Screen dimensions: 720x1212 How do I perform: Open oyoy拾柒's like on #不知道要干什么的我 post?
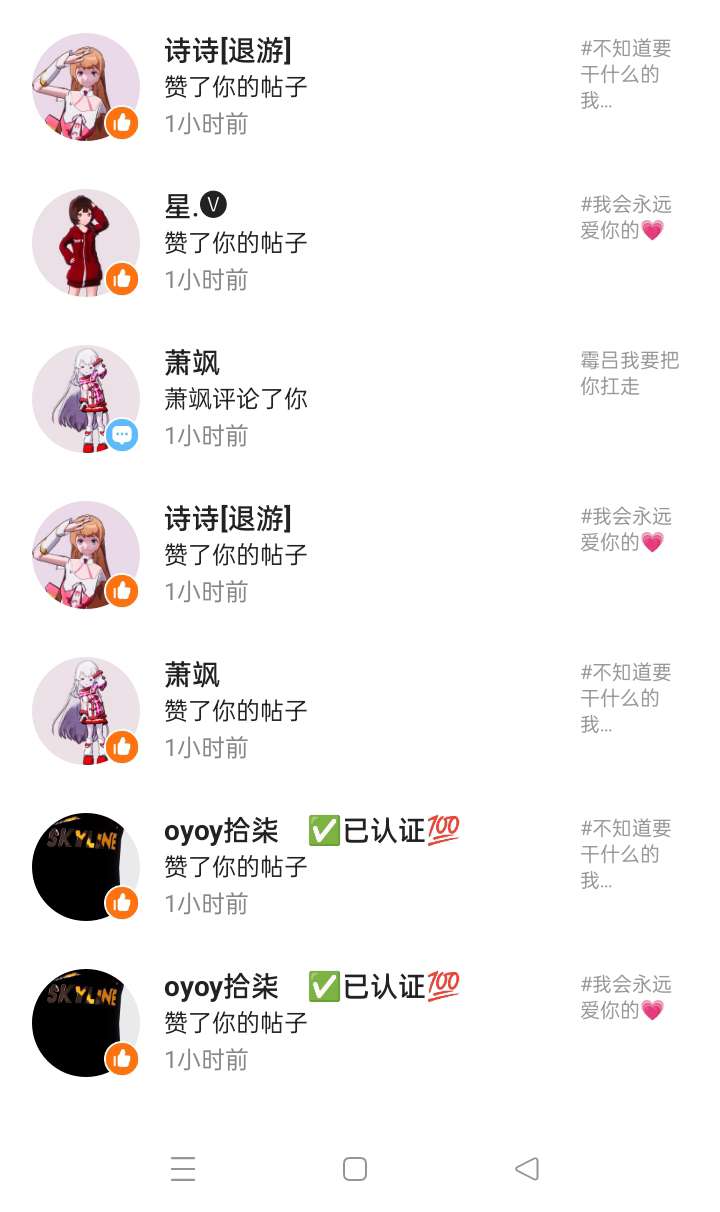(360, 867)
